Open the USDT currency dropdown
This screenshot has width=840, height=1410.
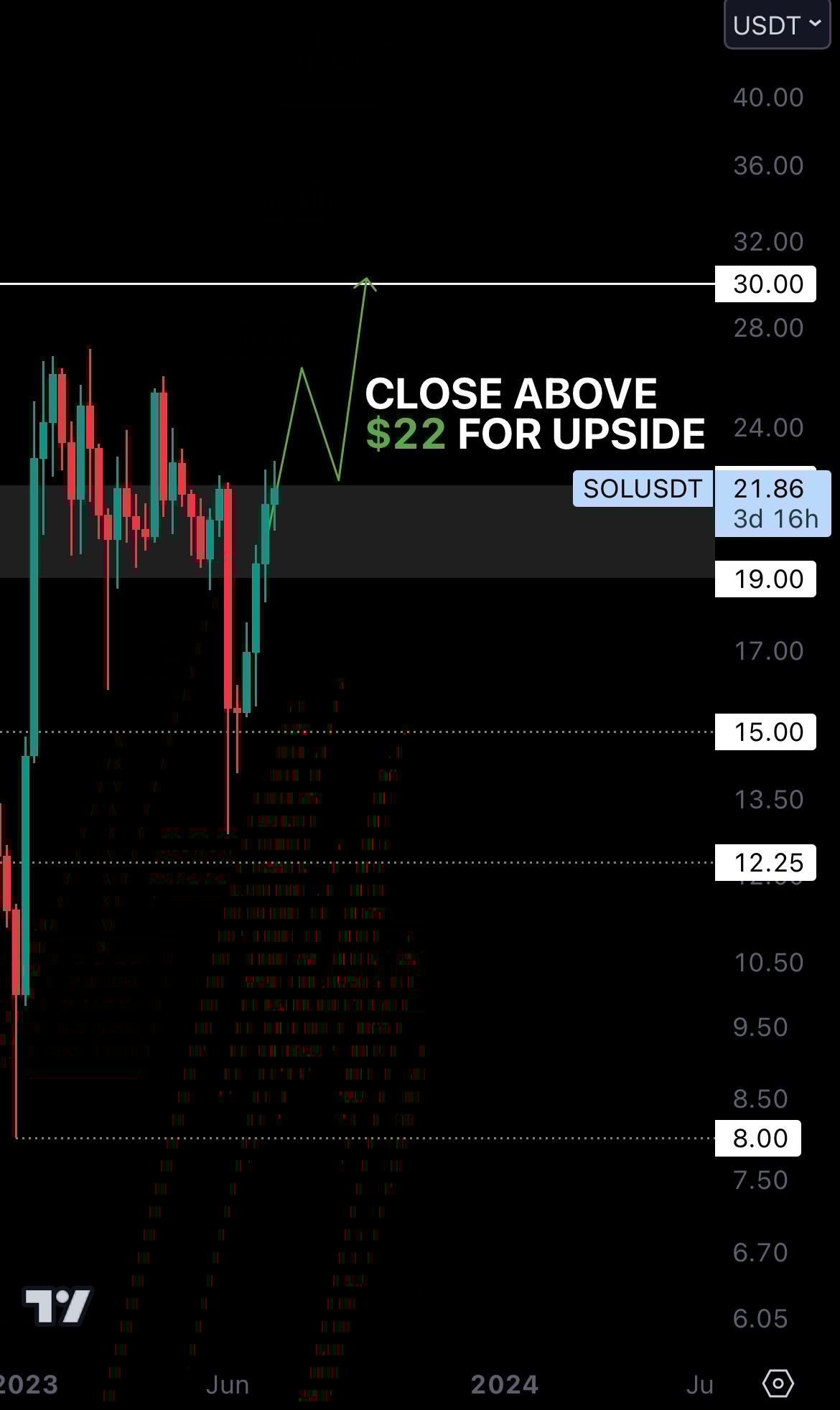[777, 25]
